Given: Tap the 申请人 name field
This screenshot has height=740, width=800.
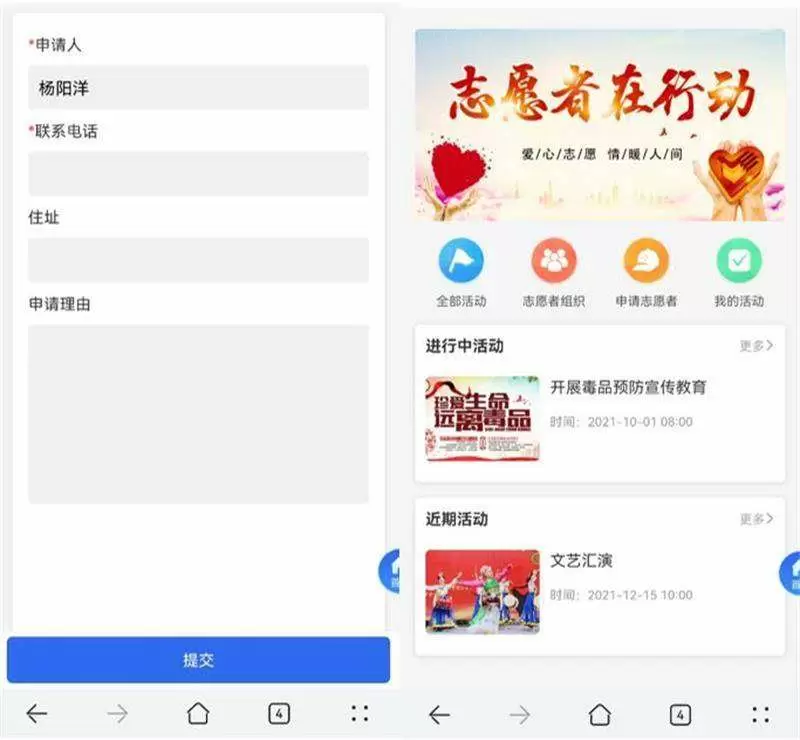Looking at the screenshot, I should click(198, 88).
